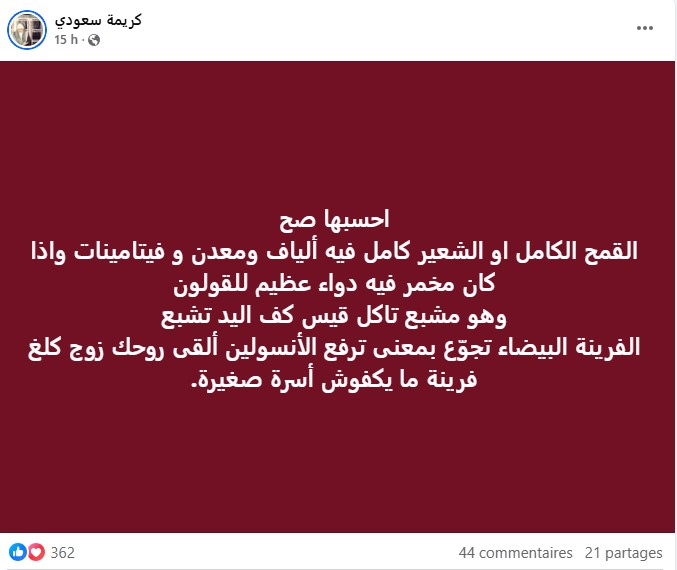Open the 44 commentaires

pos(515,552)
